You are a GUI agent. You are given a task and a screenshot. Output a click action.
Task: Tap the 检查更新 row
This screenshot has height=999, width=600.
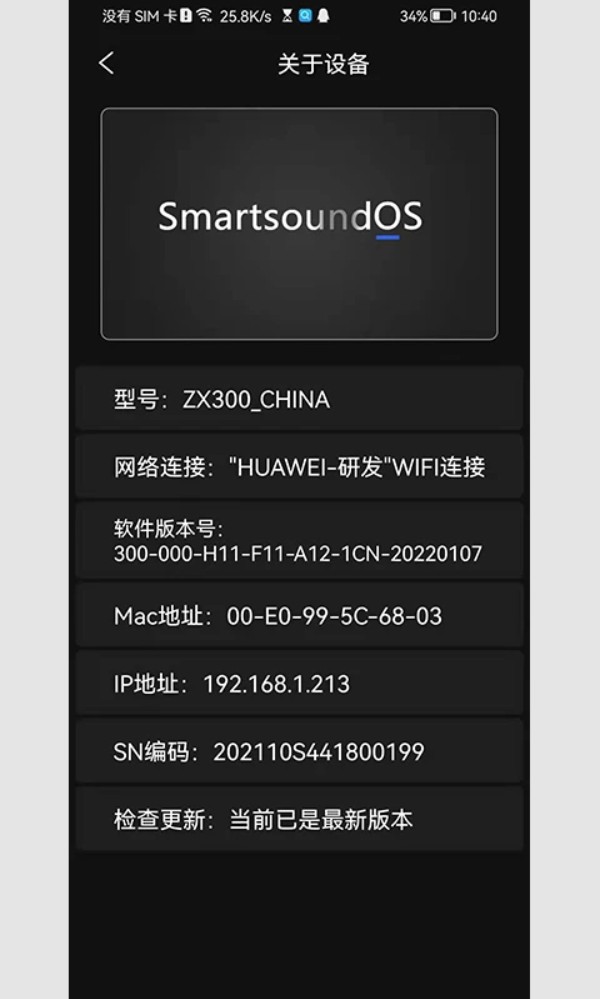pyautogui.click(x=299, y=820)
